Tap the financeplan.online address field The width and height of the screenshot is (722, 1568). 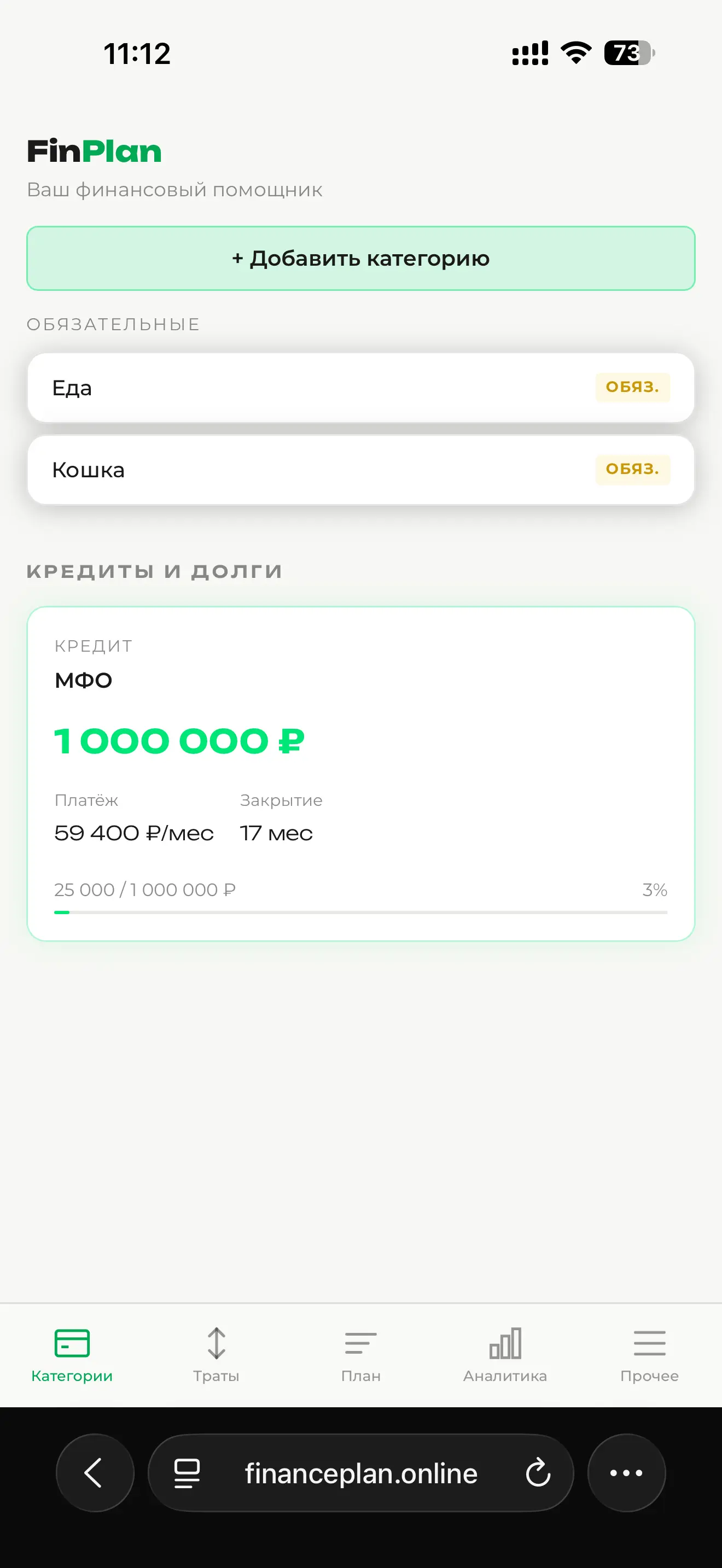[x=360, y=1473]
